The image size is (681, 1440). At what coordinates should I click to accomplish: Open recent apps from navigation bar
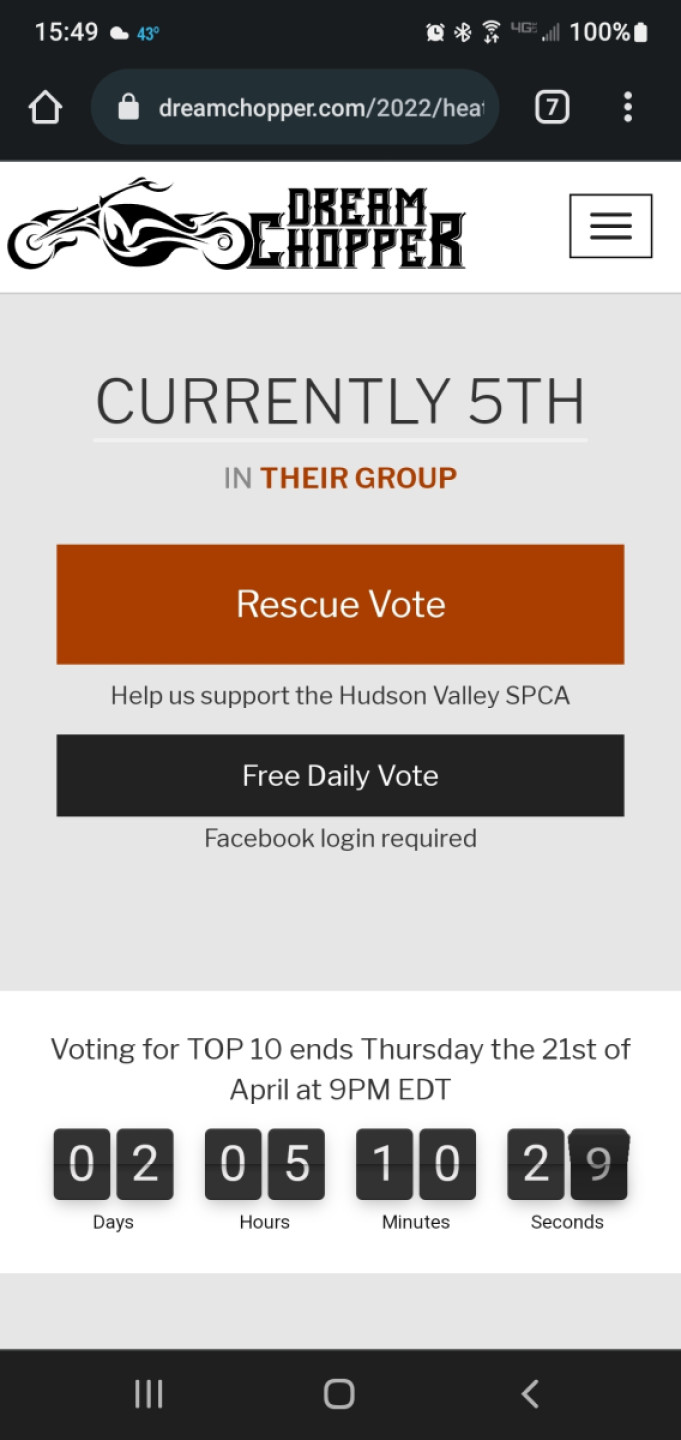click(x=149, y=1394)
